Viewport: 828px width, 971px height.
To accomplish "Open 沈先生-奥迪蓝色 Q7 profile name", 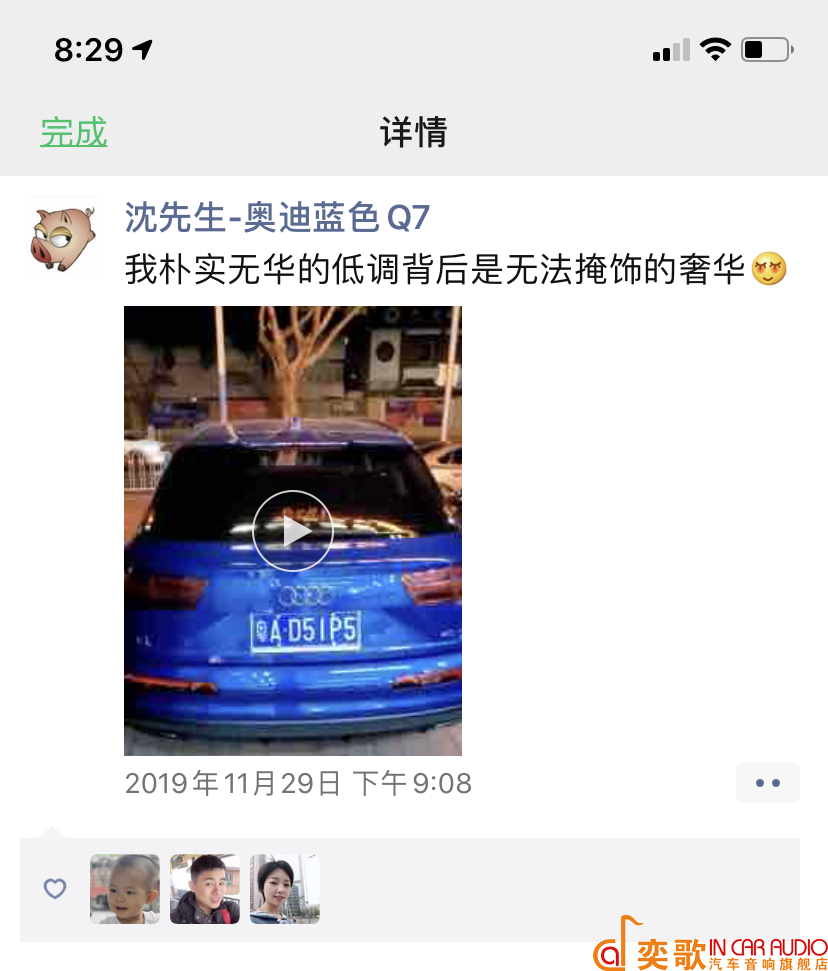I will click(x=277, y=216).
